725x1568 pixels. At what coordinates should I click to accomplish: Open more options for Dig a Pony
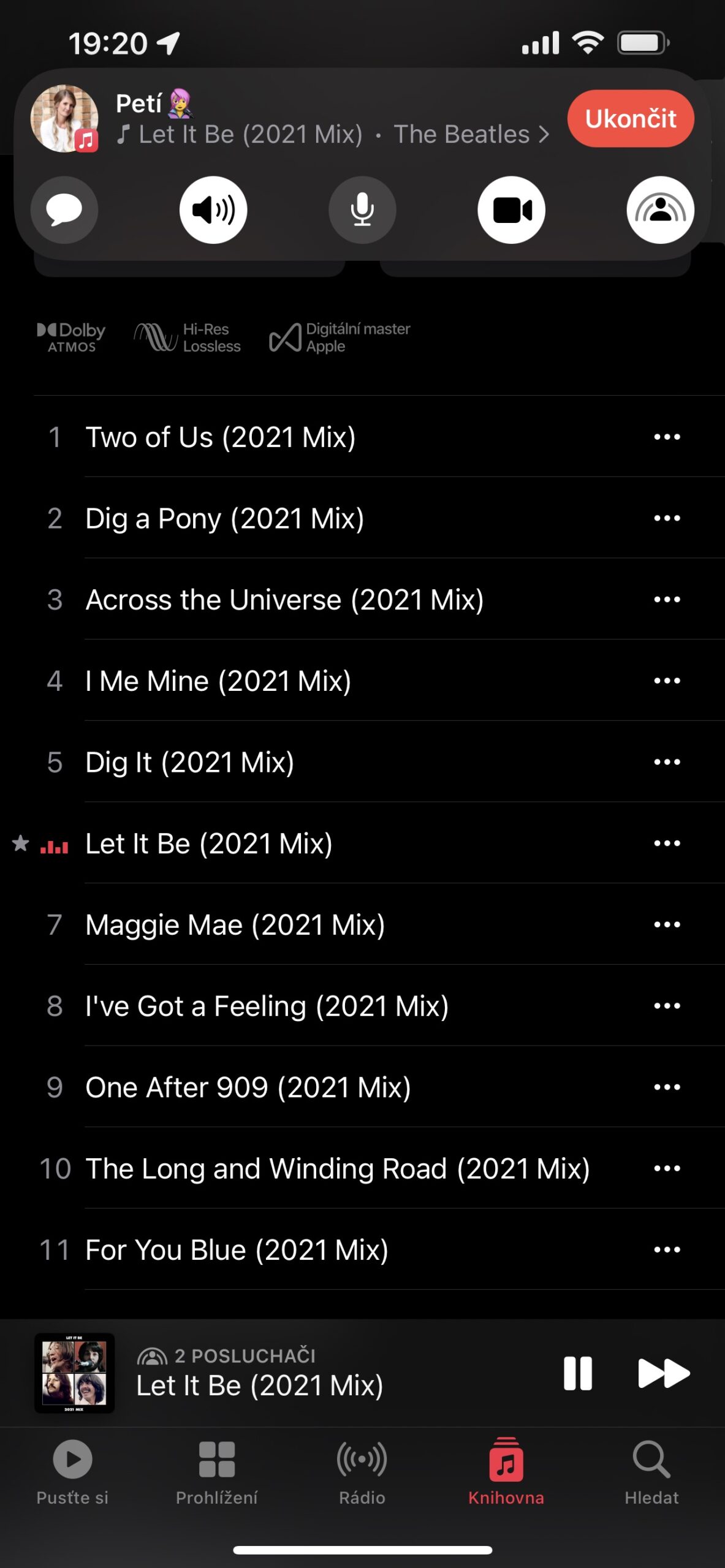[x=667, y=519]
